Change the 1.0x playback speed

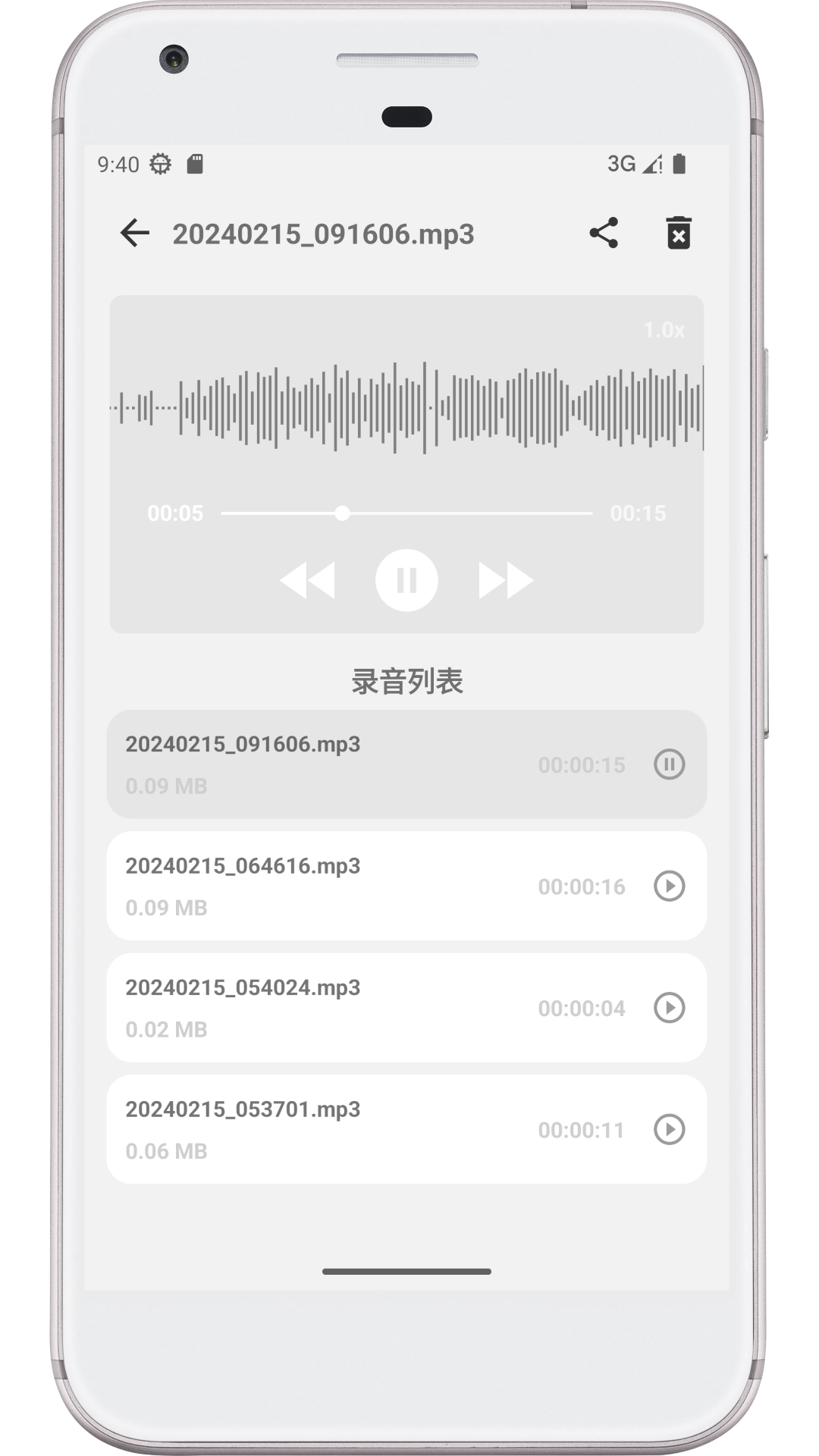coord(664,330)
